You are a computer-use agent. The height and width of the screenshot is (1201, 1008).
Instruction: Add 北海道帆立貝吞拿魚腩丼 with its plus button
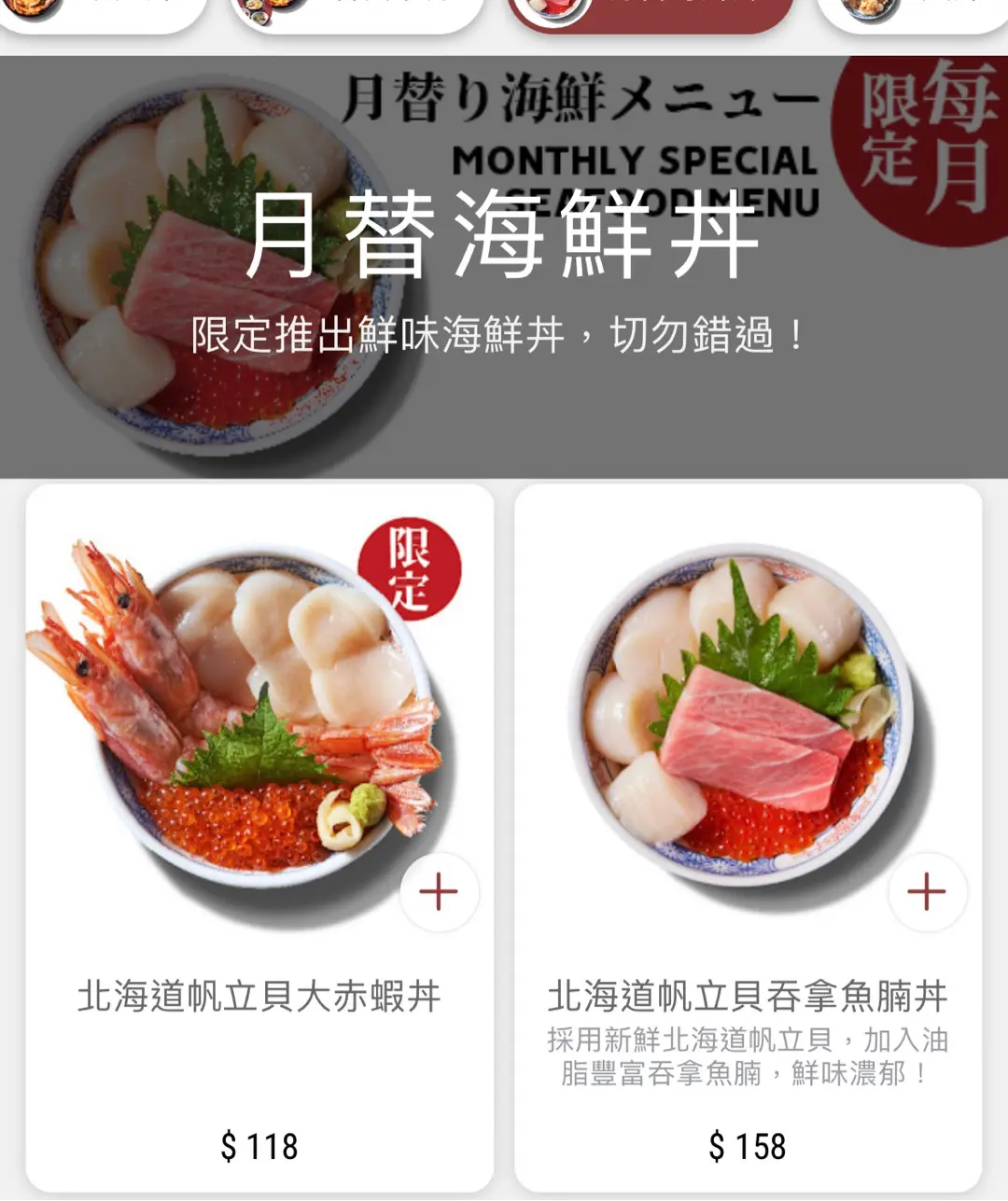927,892
